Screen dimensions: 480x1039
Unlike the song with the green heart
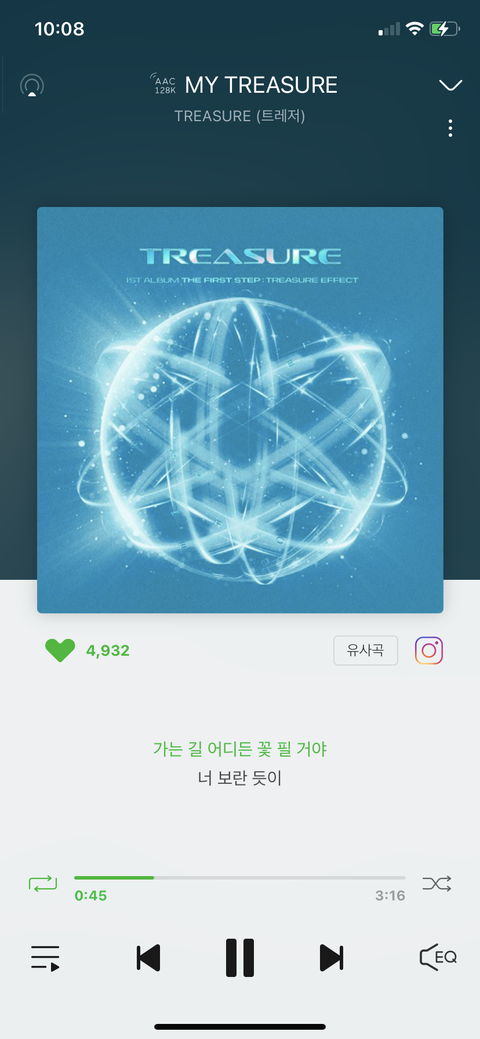tap(60, 651)
